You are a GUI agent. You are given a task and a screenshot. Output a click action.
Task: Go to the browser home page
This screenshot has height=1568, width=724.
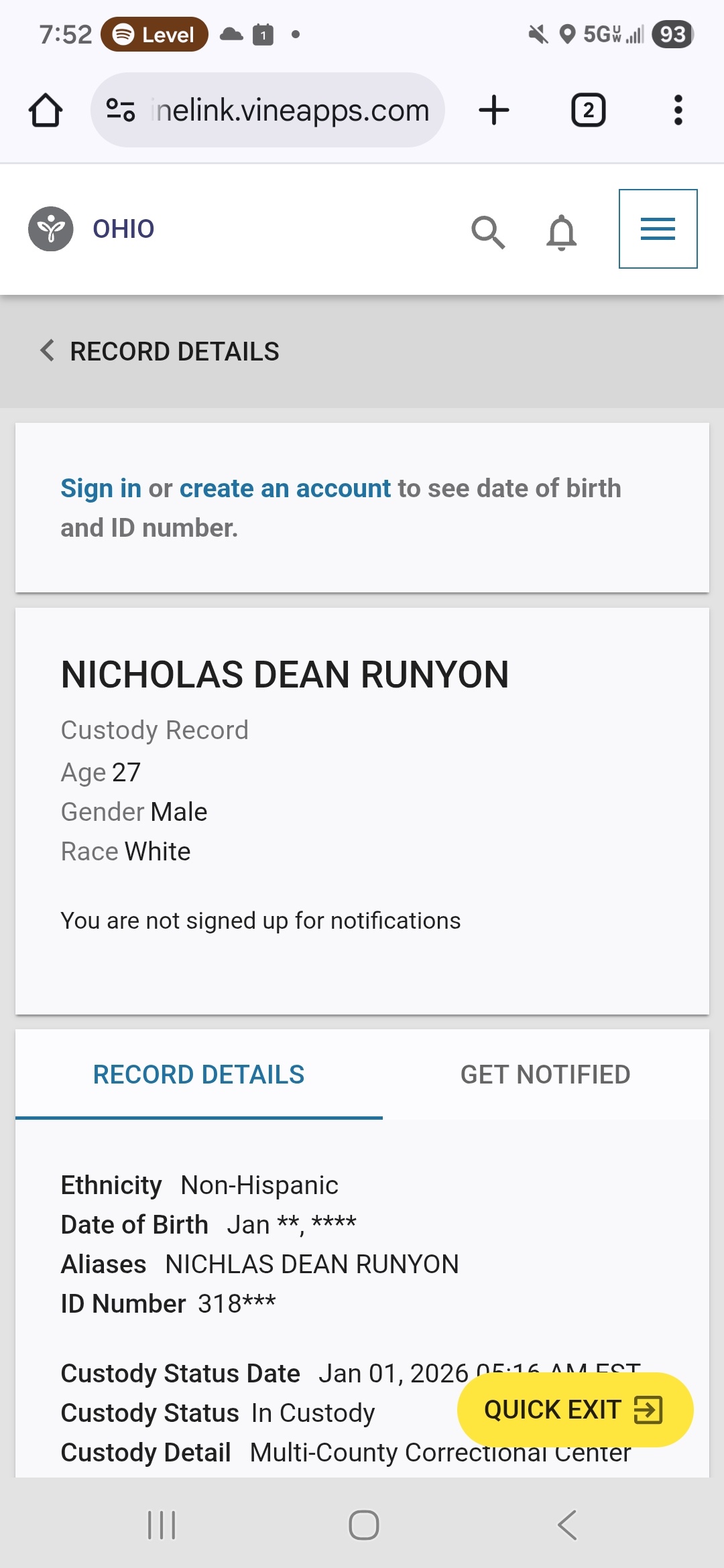(46, 110)
